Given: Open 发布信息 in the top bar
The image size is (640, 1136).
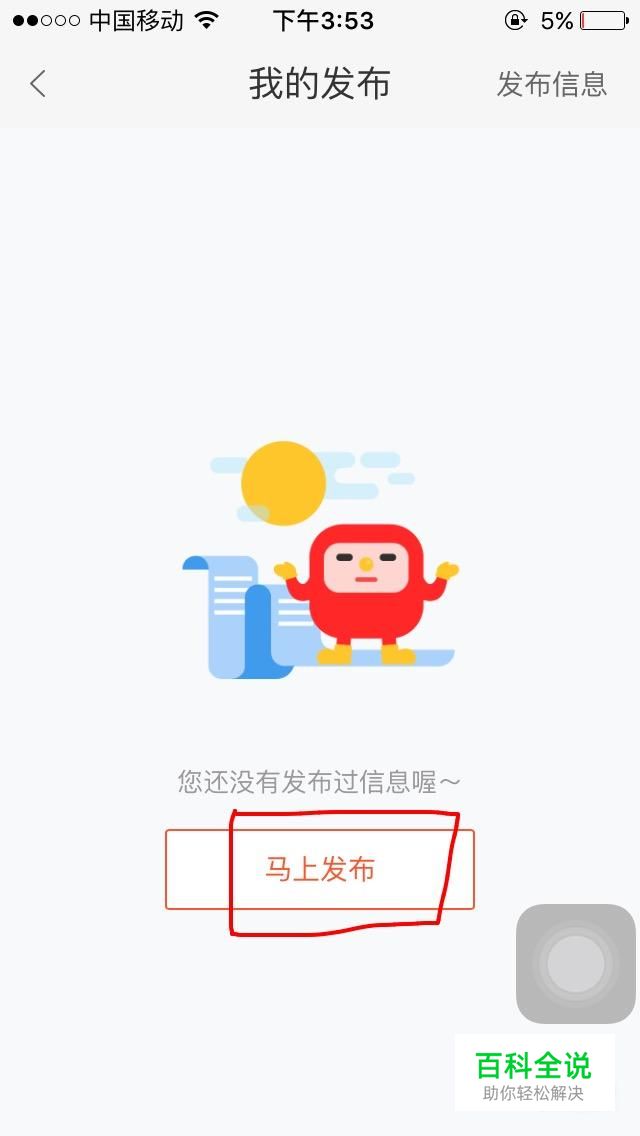Looking at the screenshot, I should click(x=551, y=84).
